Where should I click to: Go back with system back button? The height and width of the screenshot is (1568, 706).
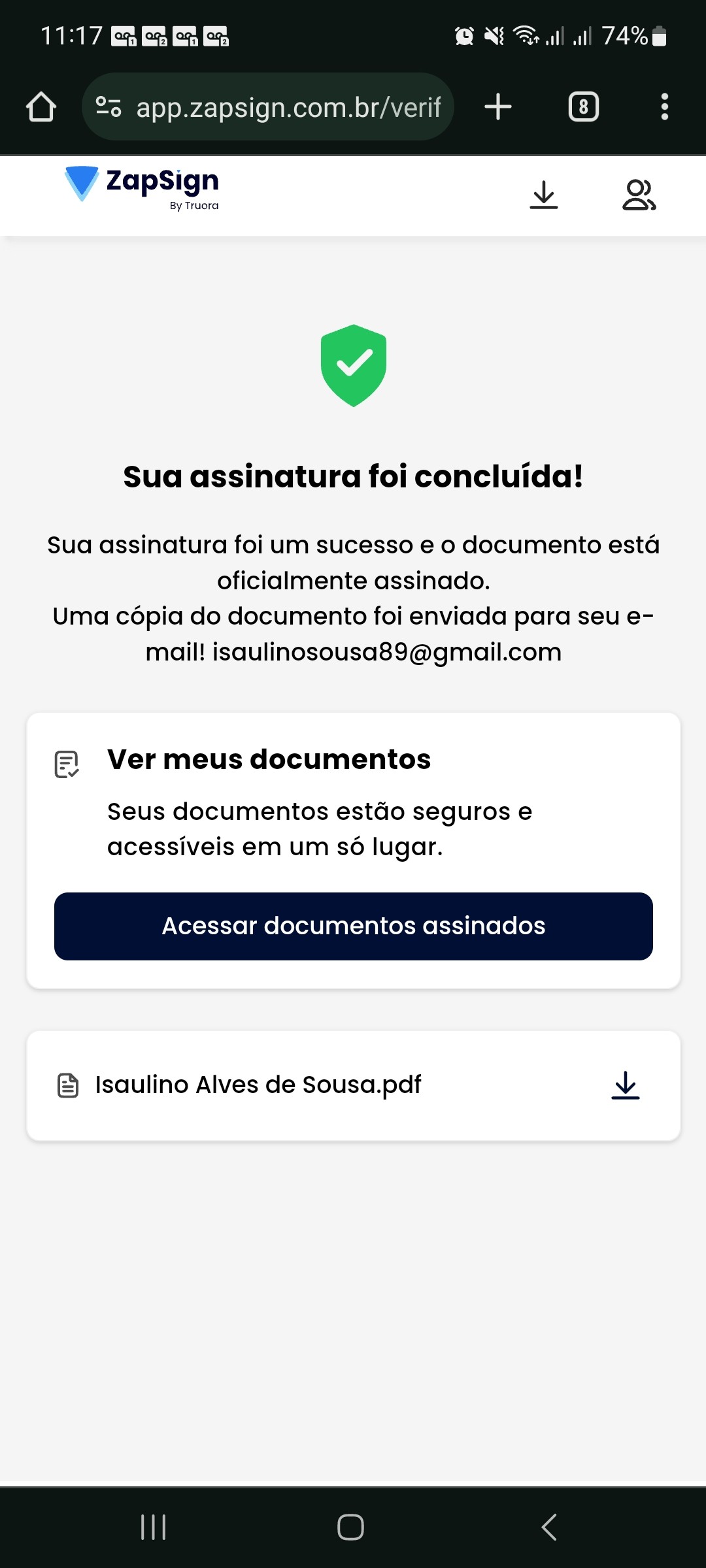(549, 1527)
